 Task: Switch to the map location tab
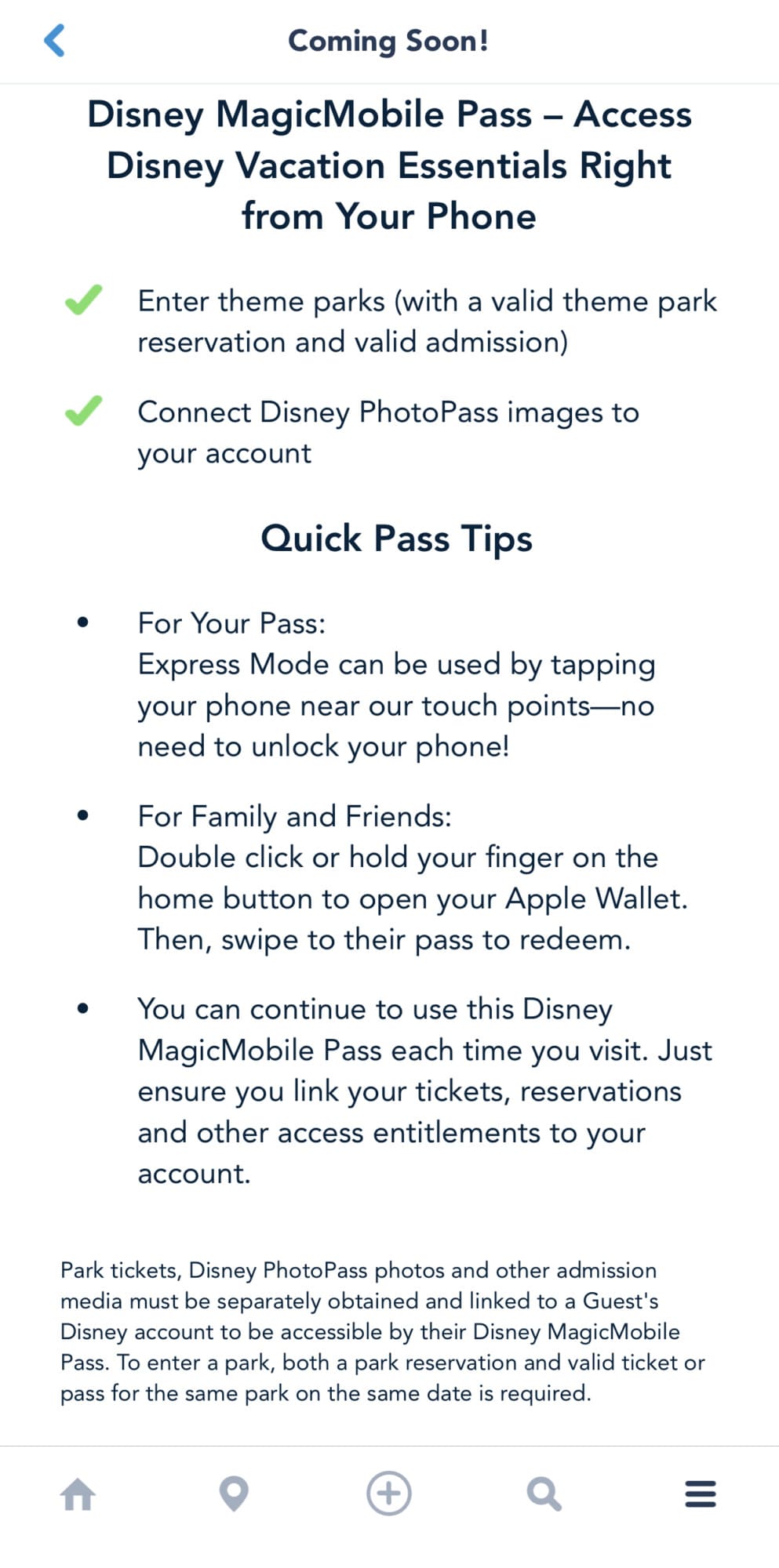click(x=234, y=1494)
